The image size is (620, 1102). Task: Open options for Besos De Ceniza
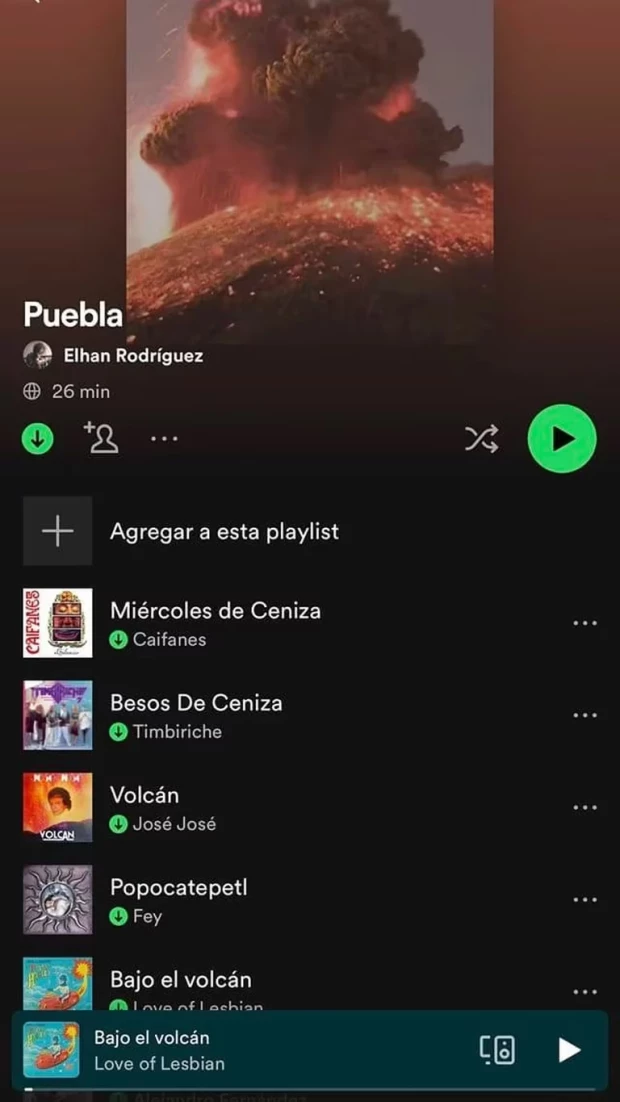[585, 715]
